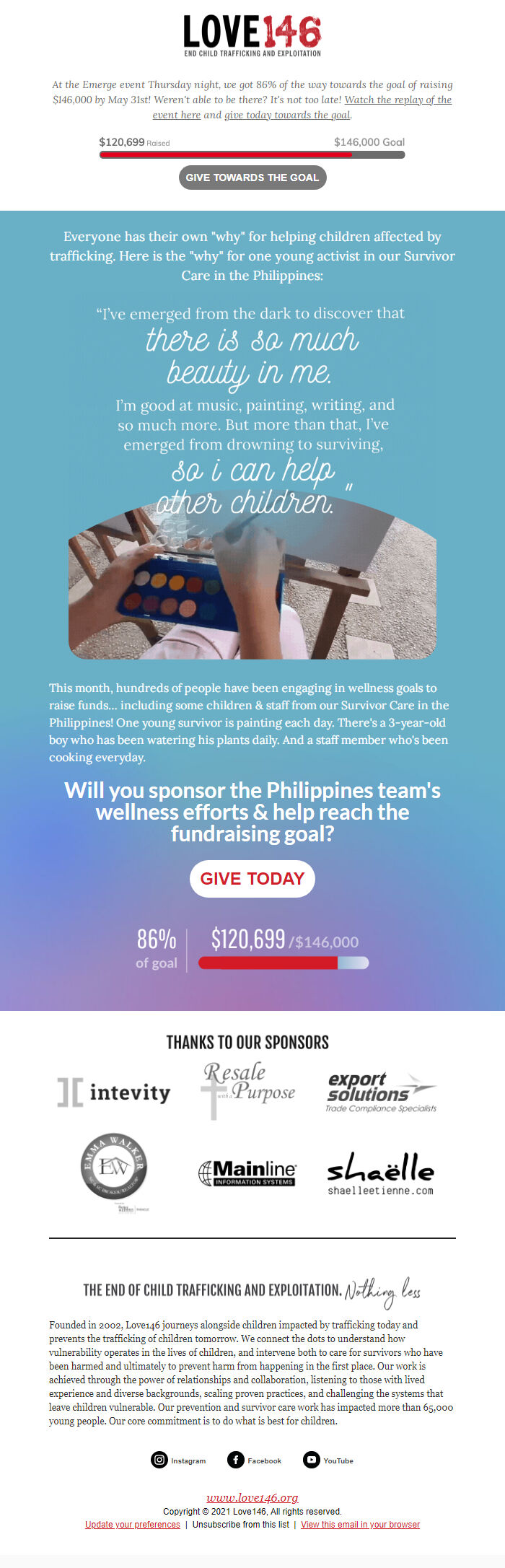Open 'View this email in your browser'
The image size is (505, 1568).
[360, 1525]
